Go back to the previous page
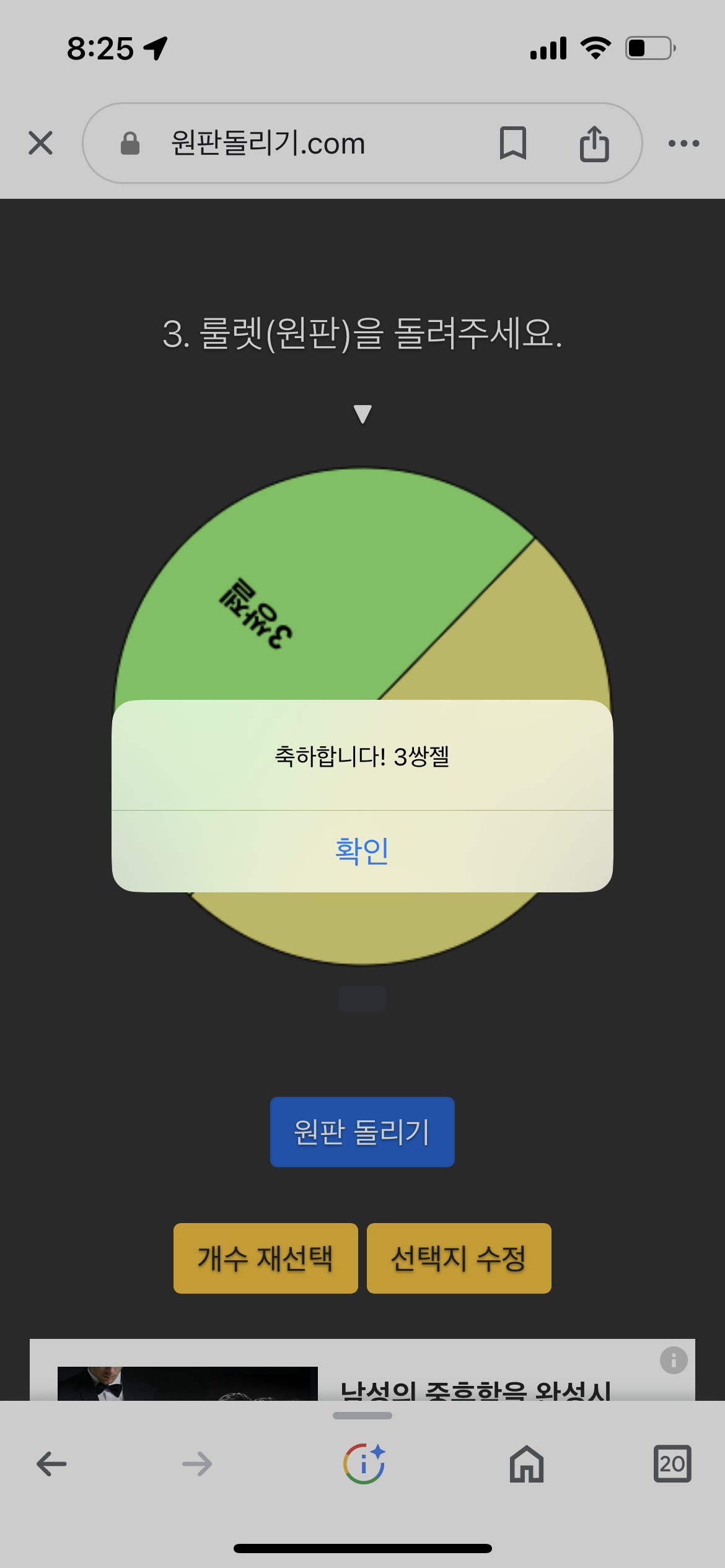The image size is (725, 1568). 51,1464
